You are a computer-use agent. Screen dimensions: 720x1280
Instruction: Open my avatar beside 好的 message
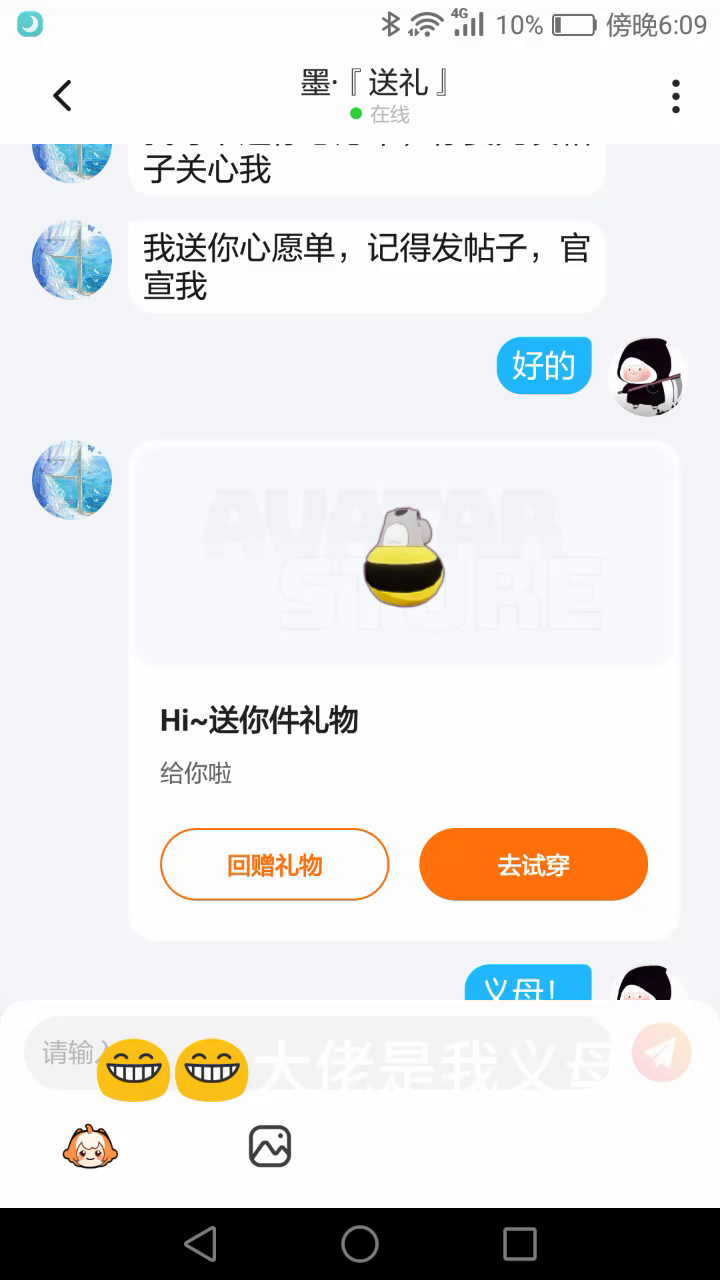[648, 376]
